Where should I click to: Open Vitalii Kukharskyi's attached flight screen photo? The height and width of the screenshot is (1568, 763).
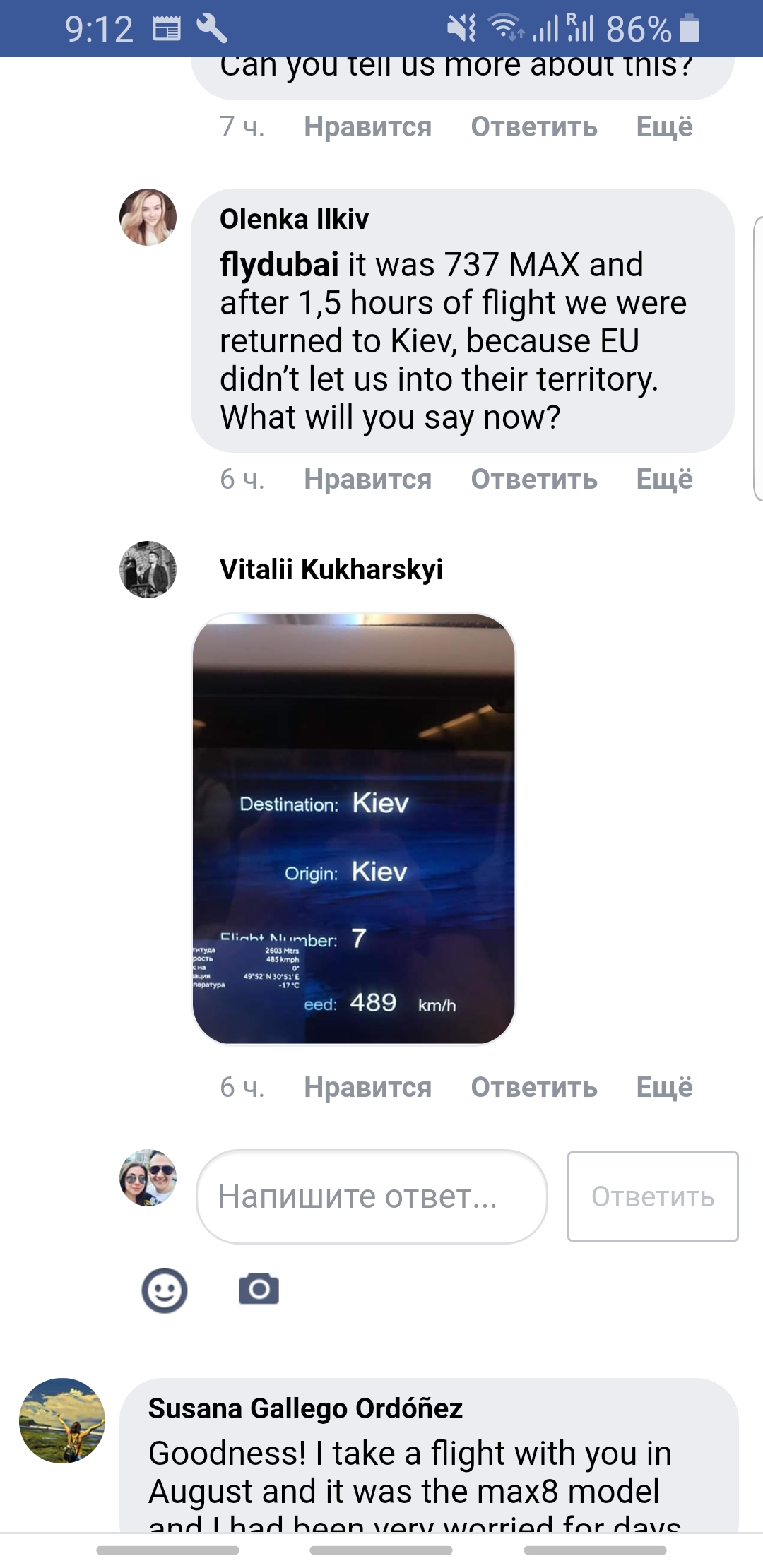click(354, 829)
